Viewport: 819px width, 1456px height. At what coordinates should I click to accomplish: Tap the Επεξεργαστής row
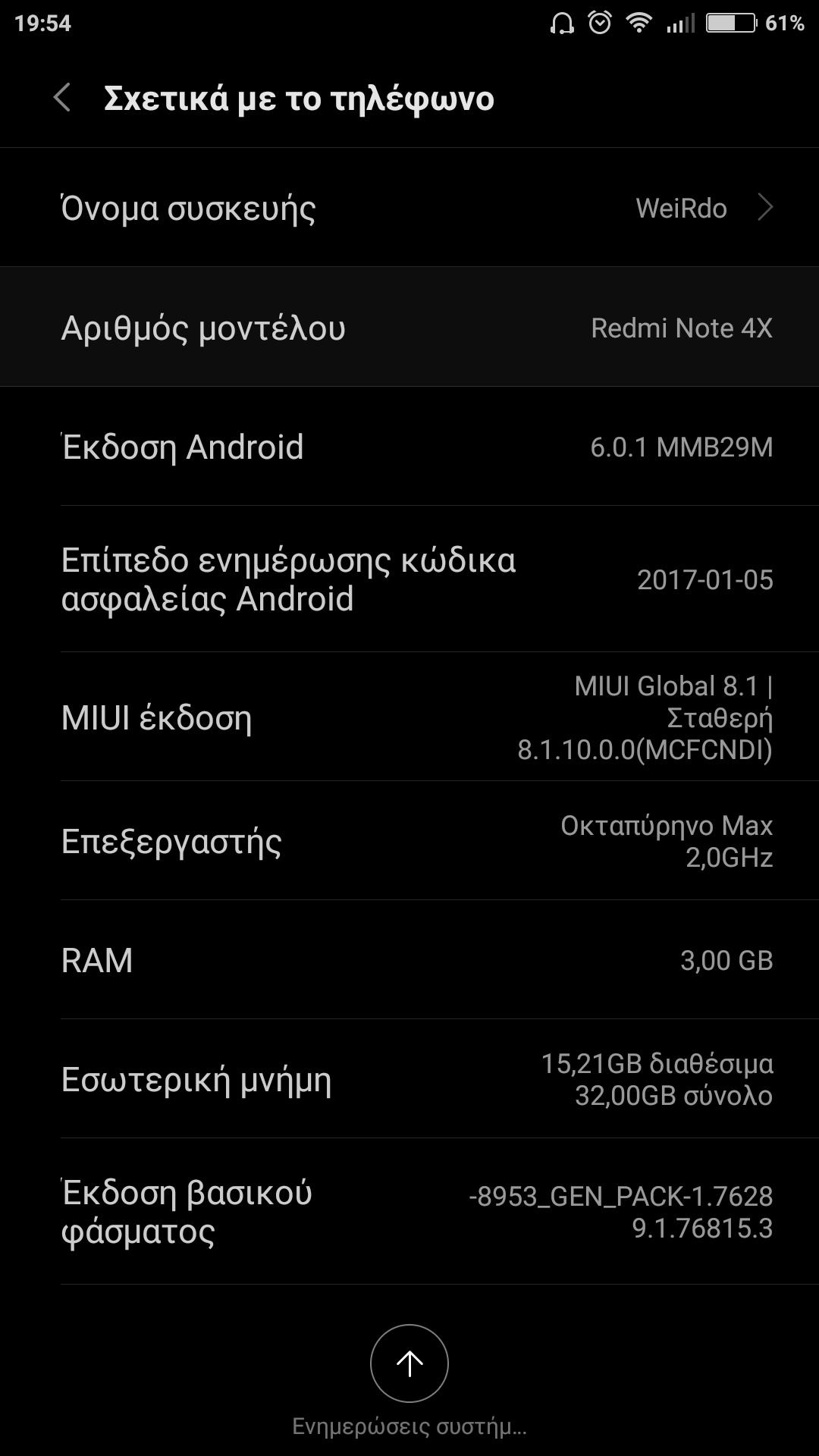pyautogui.click(x=409, y=841)
